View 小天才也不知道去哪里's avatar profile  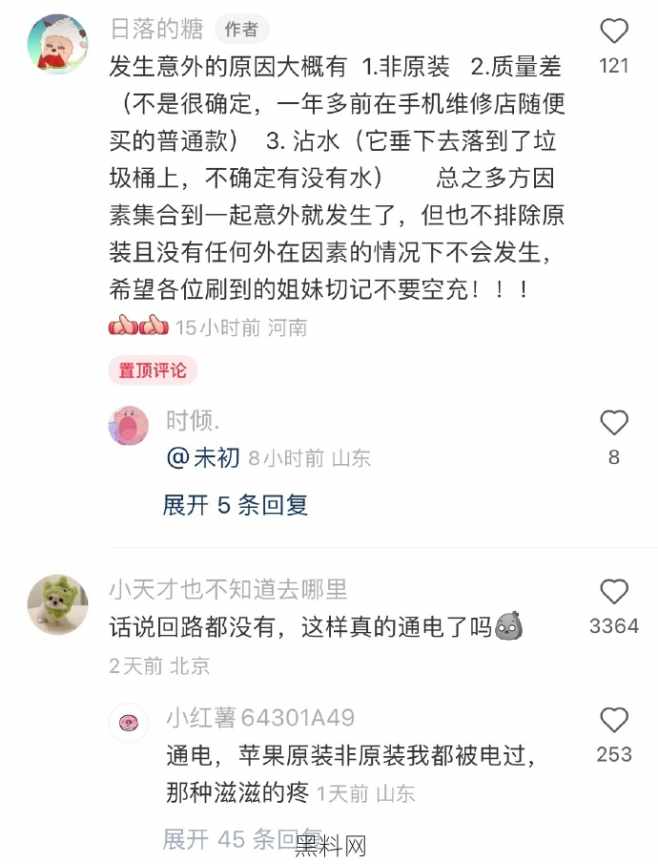coord(56,604)
